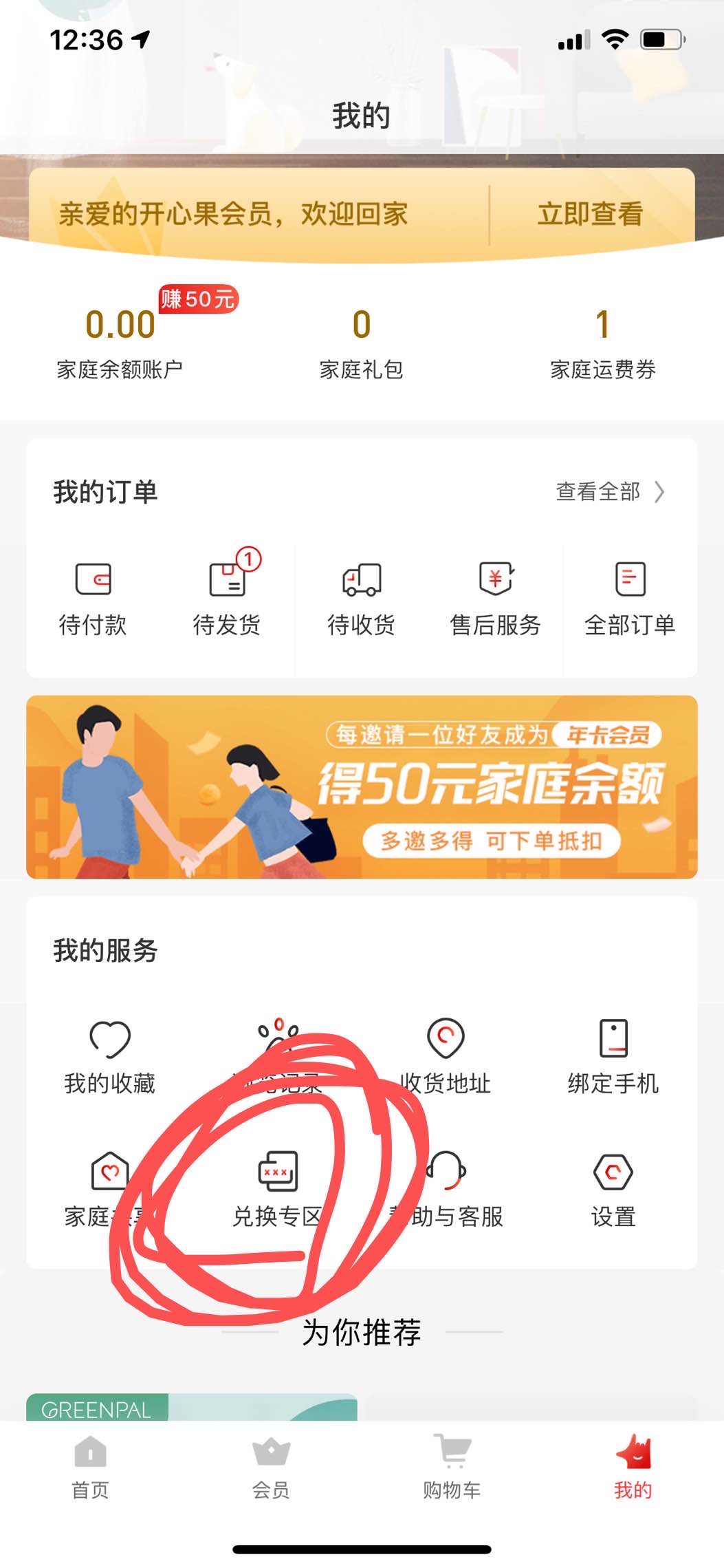Switch to the 首页 tab
724x1568 pixels.
click(x=90, y=1467)
